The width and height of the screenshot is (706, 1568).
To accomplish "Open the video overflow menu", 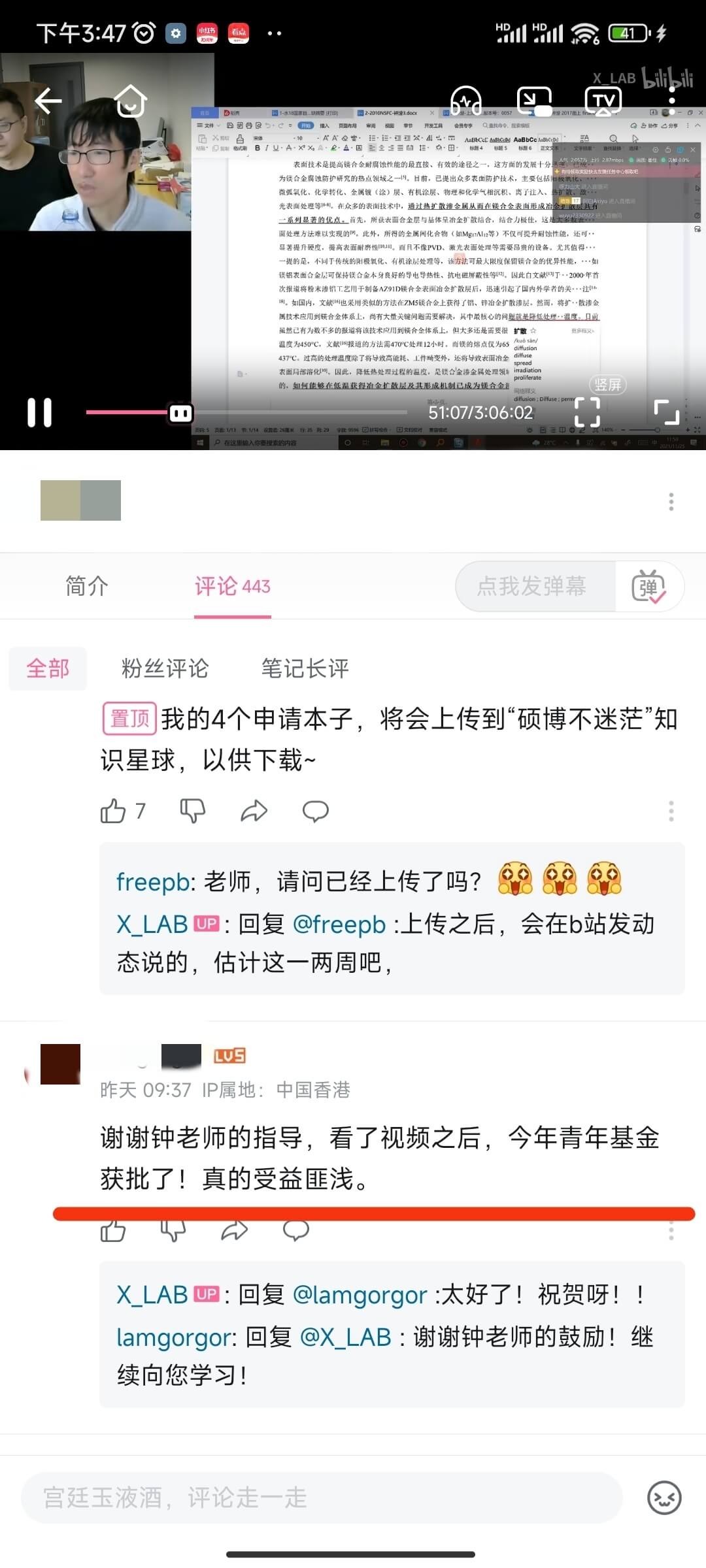I will (671, 101).
